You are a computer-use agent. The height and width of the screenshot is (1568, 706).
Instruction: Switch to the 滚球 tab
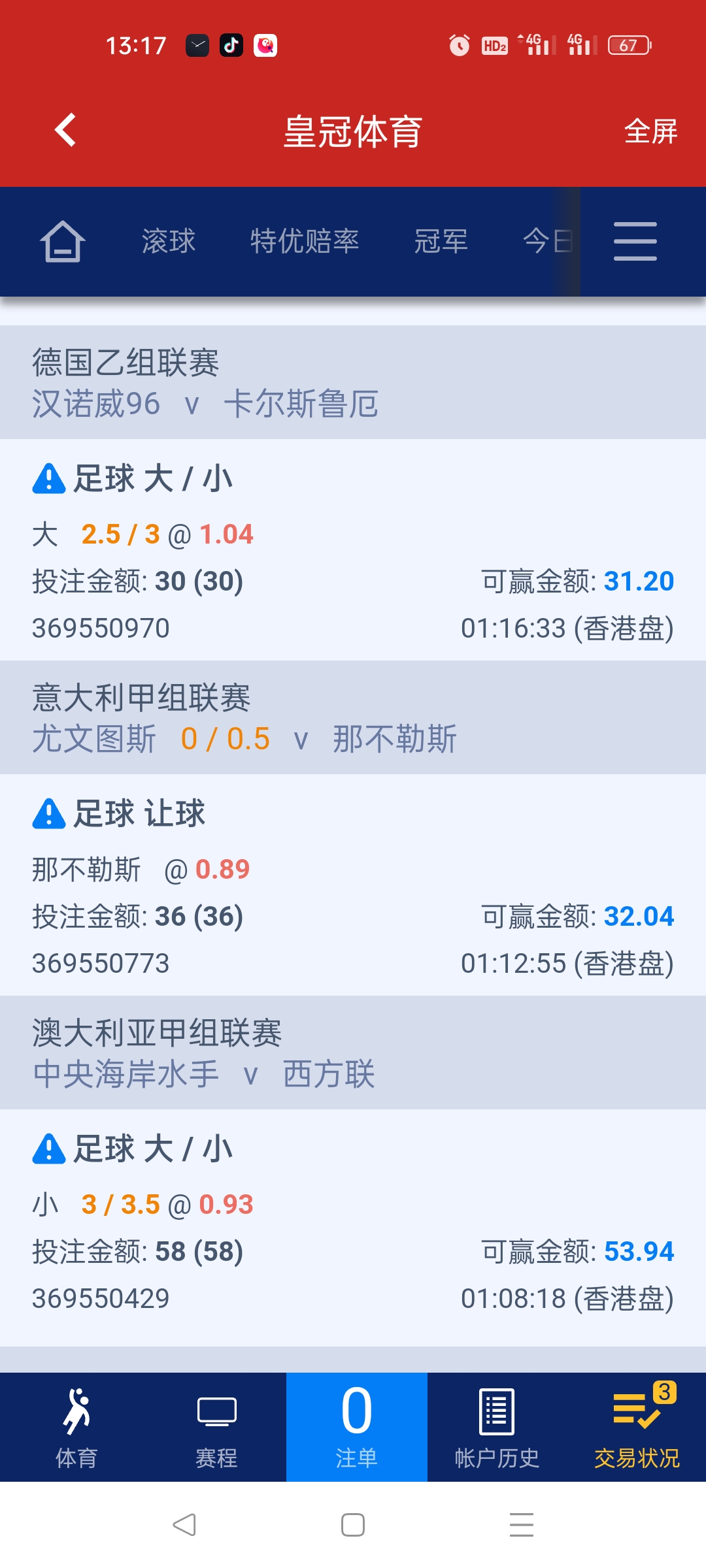click(169, 242)
